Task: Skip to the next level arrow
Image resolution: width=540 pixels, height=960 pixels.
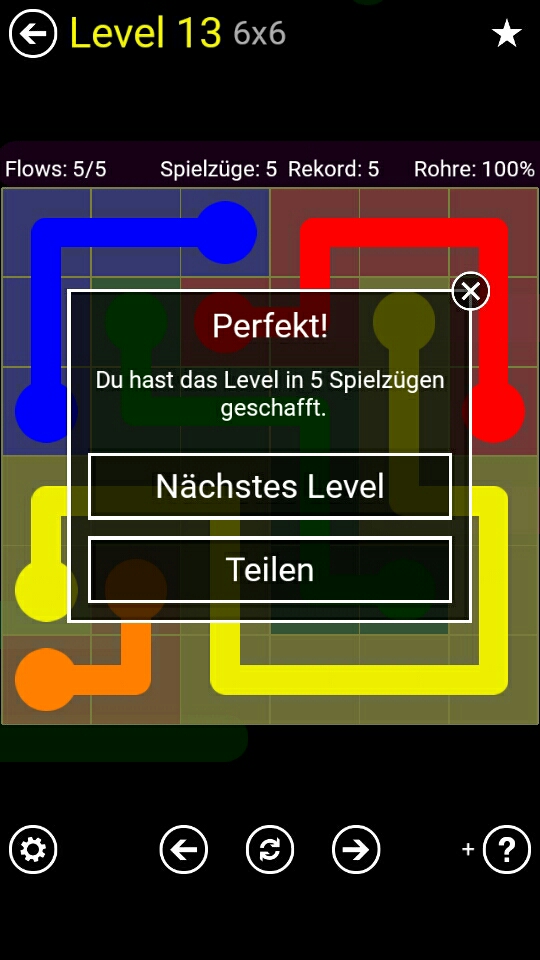Action: [x=356, y=849]
